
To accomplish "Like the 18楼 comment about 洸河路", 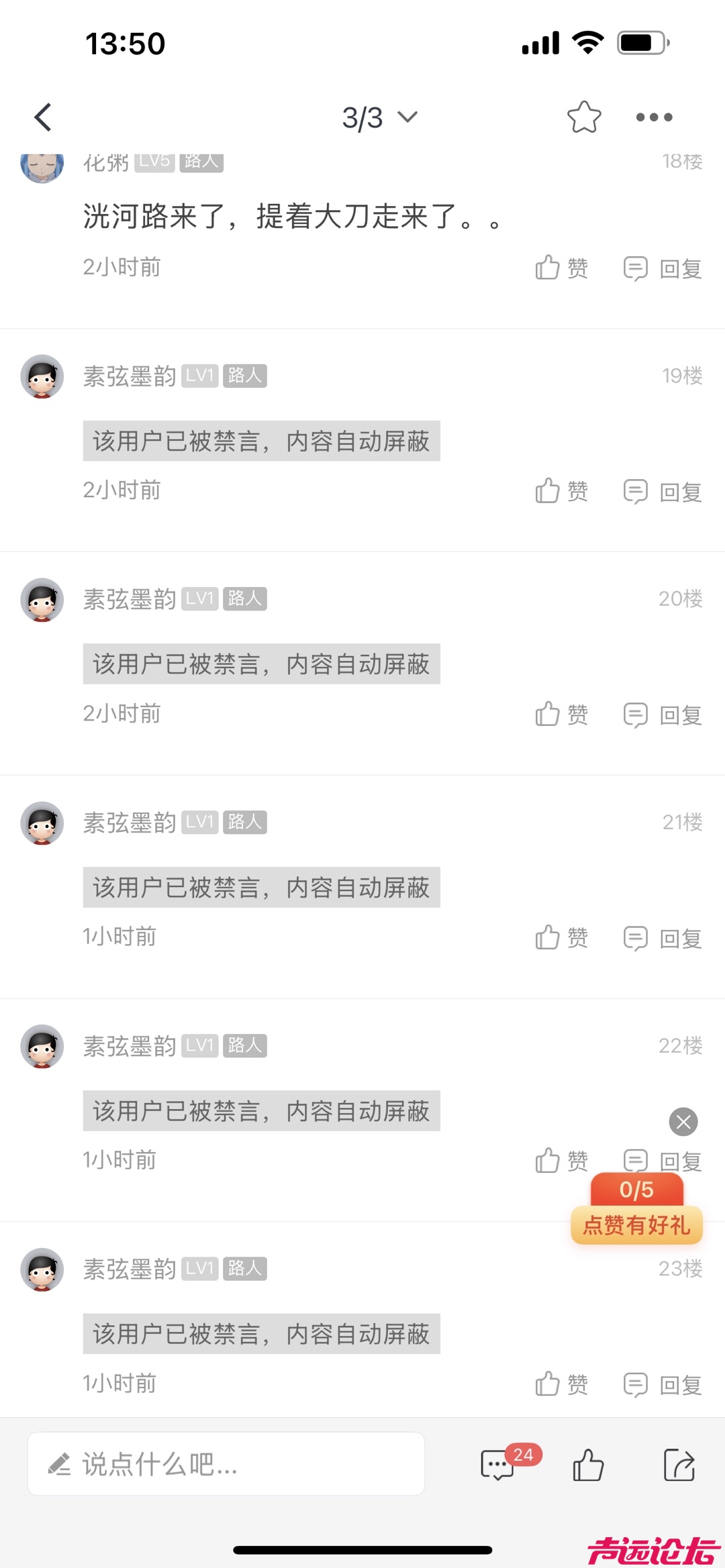I will coord(561,268).
